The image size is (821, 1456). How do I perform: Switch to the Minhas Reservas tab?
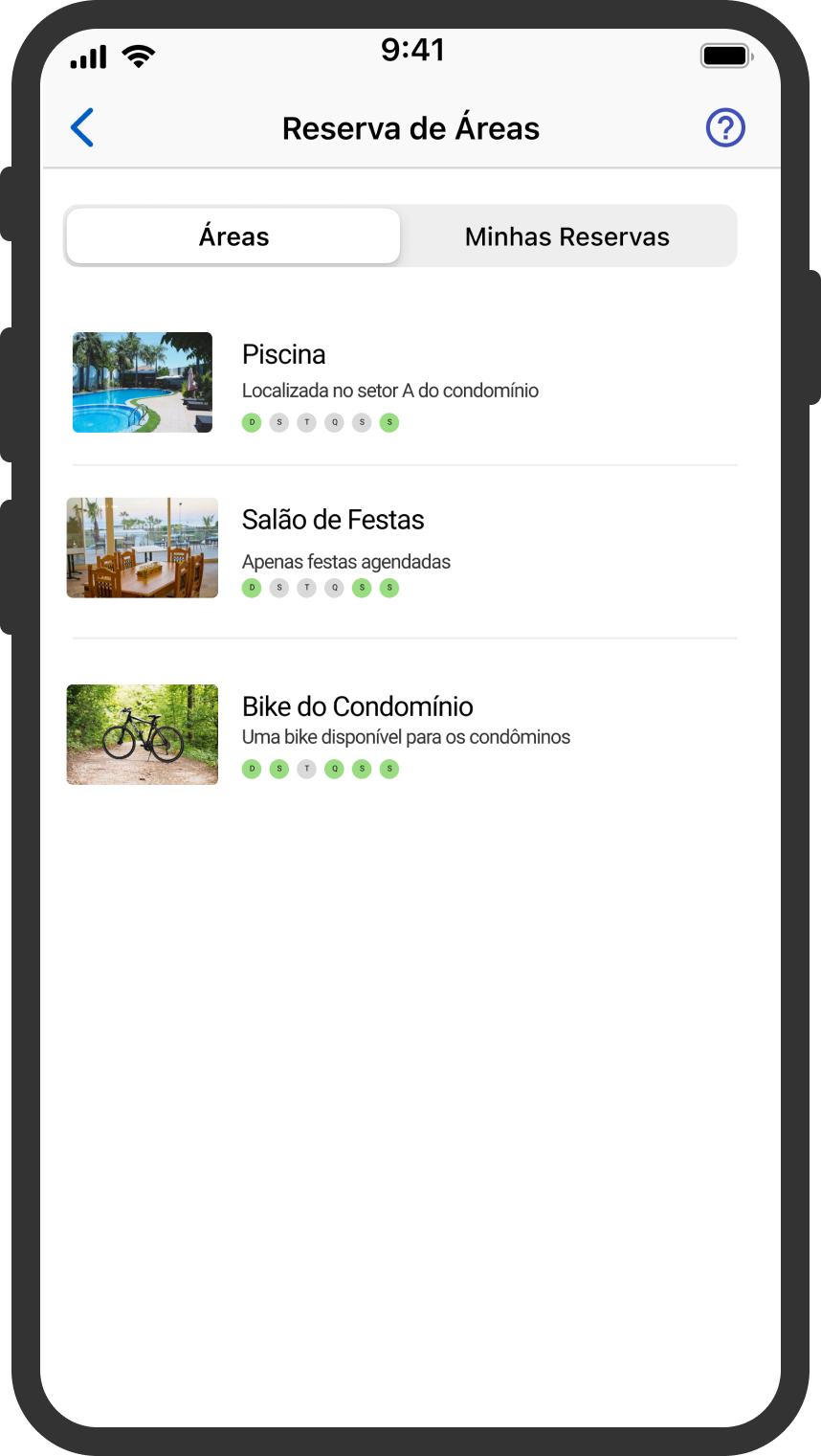[x=566, y=235]
